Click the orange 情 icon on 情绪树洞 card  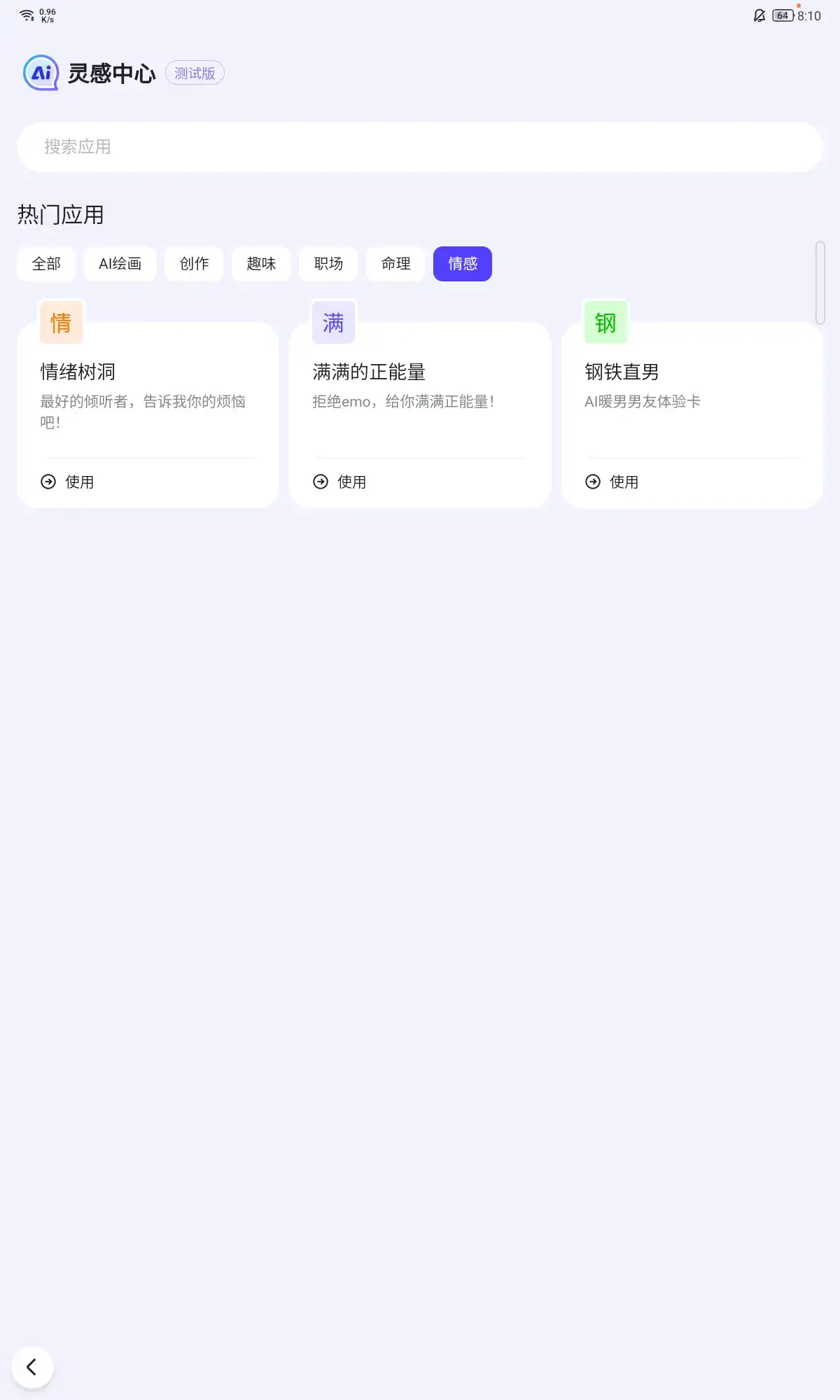click(60, 321)
